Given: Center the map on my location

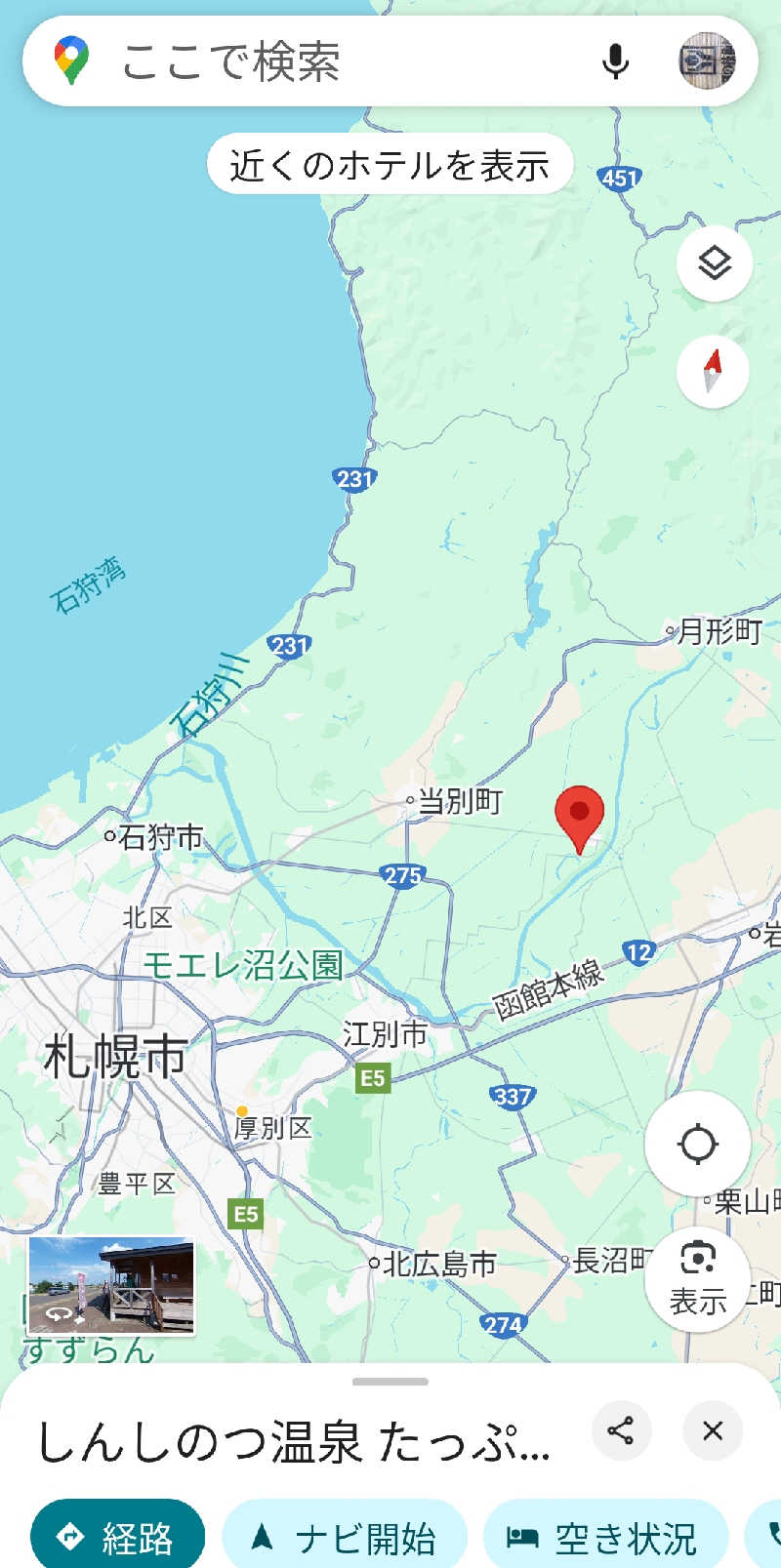Looking at the screenshot, I should coord(697,1144).
